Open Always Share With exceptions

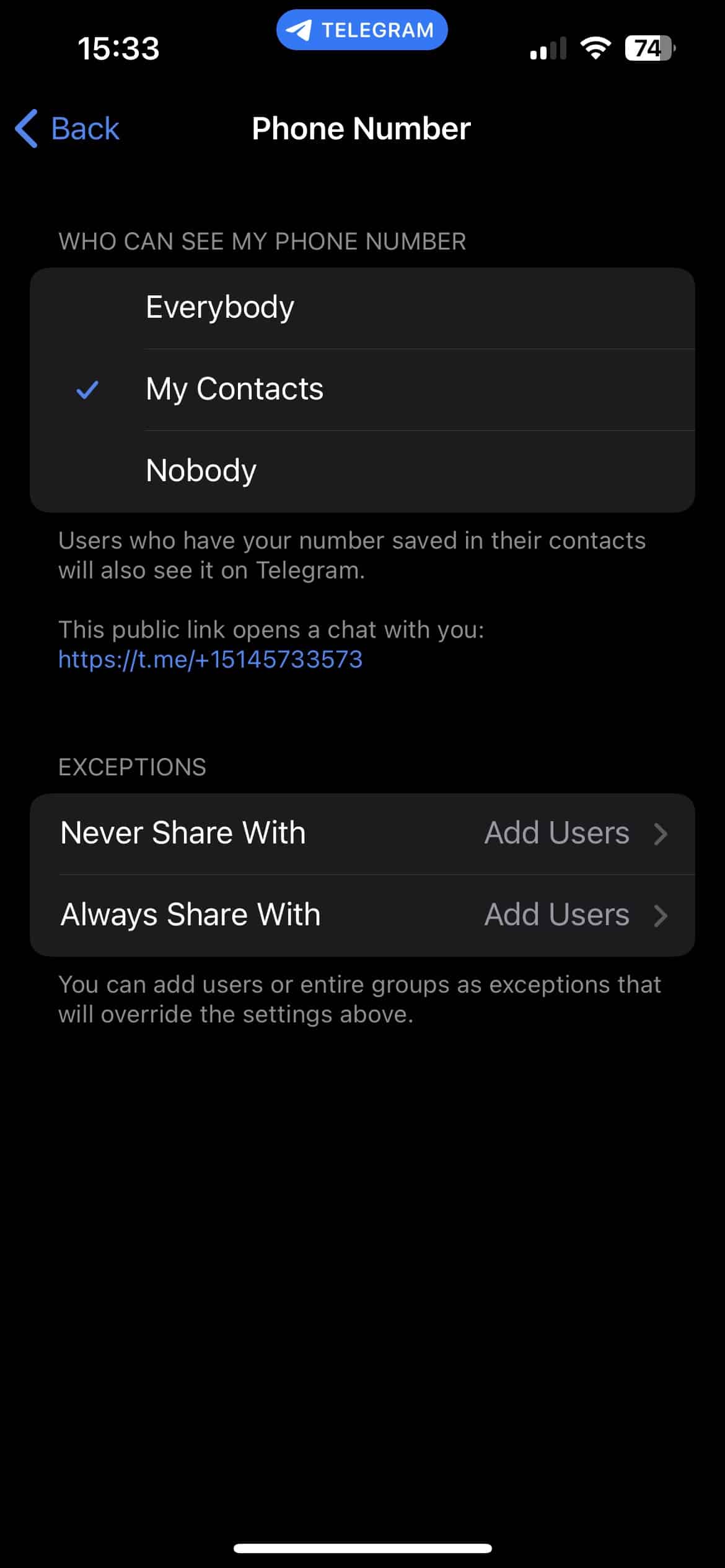(x=362, y=915)
